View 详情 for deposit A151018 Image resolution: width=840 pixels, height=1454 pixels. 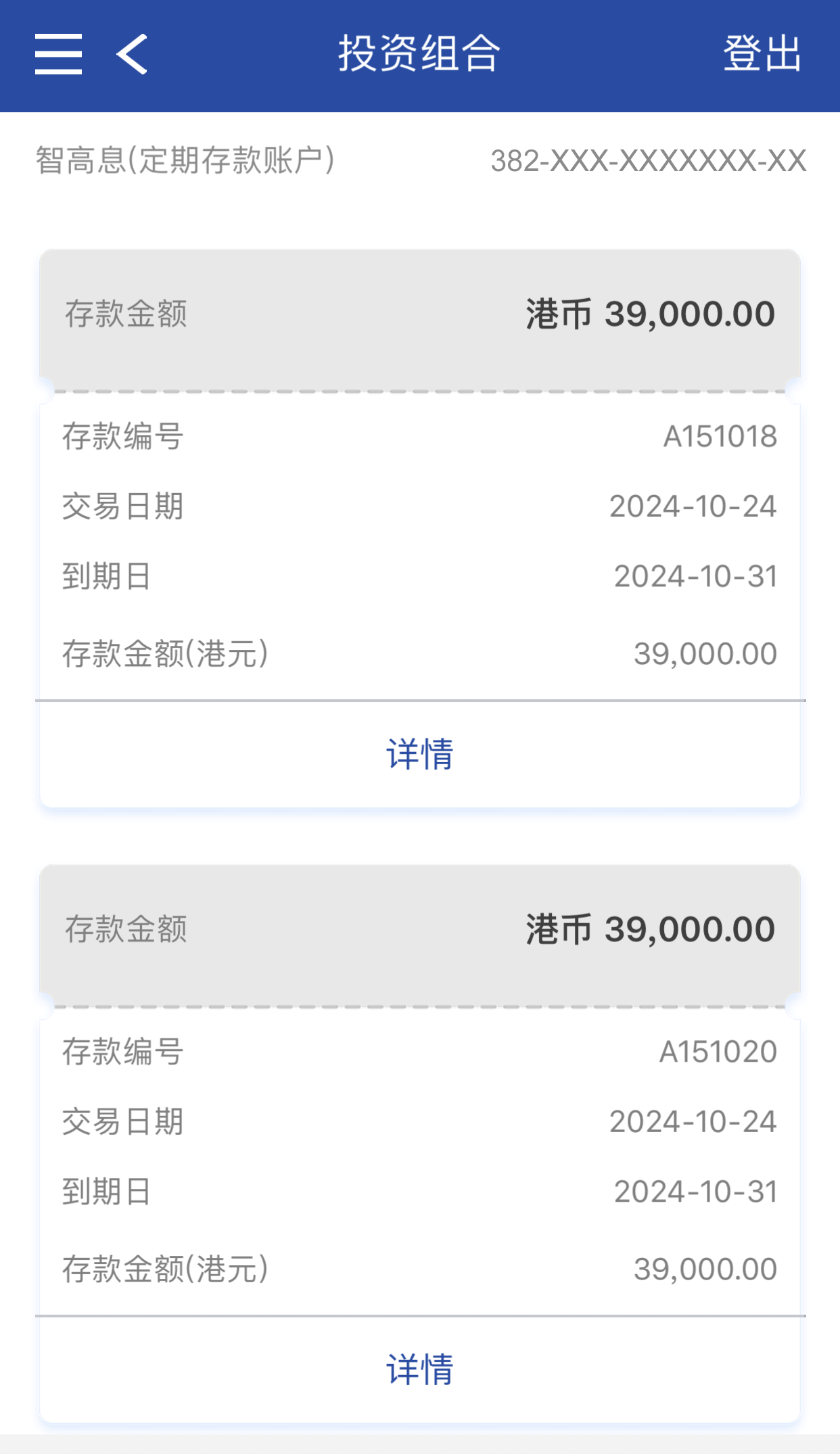pyautogui.click(x=419, y=754)
